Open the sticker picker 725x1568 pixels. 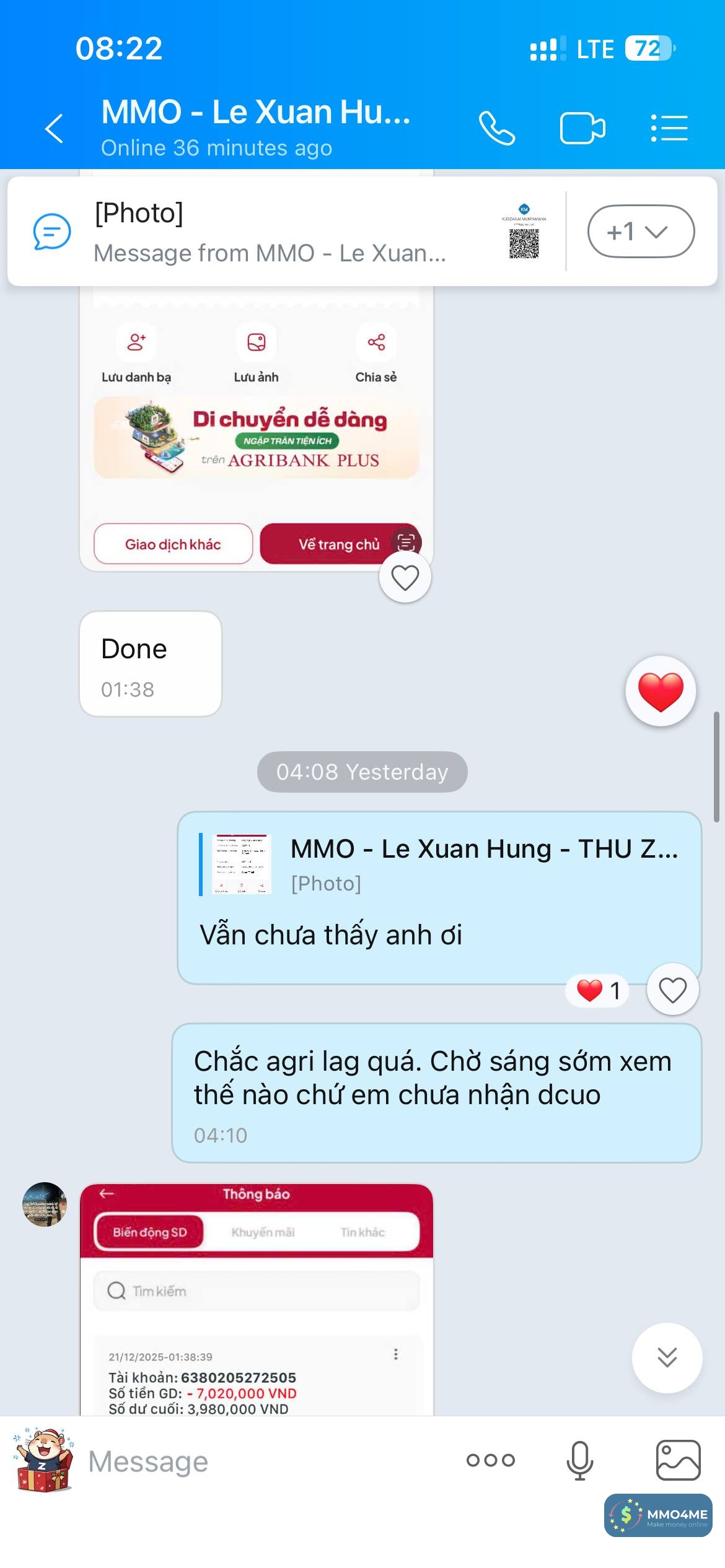[x=43, y=1461]
